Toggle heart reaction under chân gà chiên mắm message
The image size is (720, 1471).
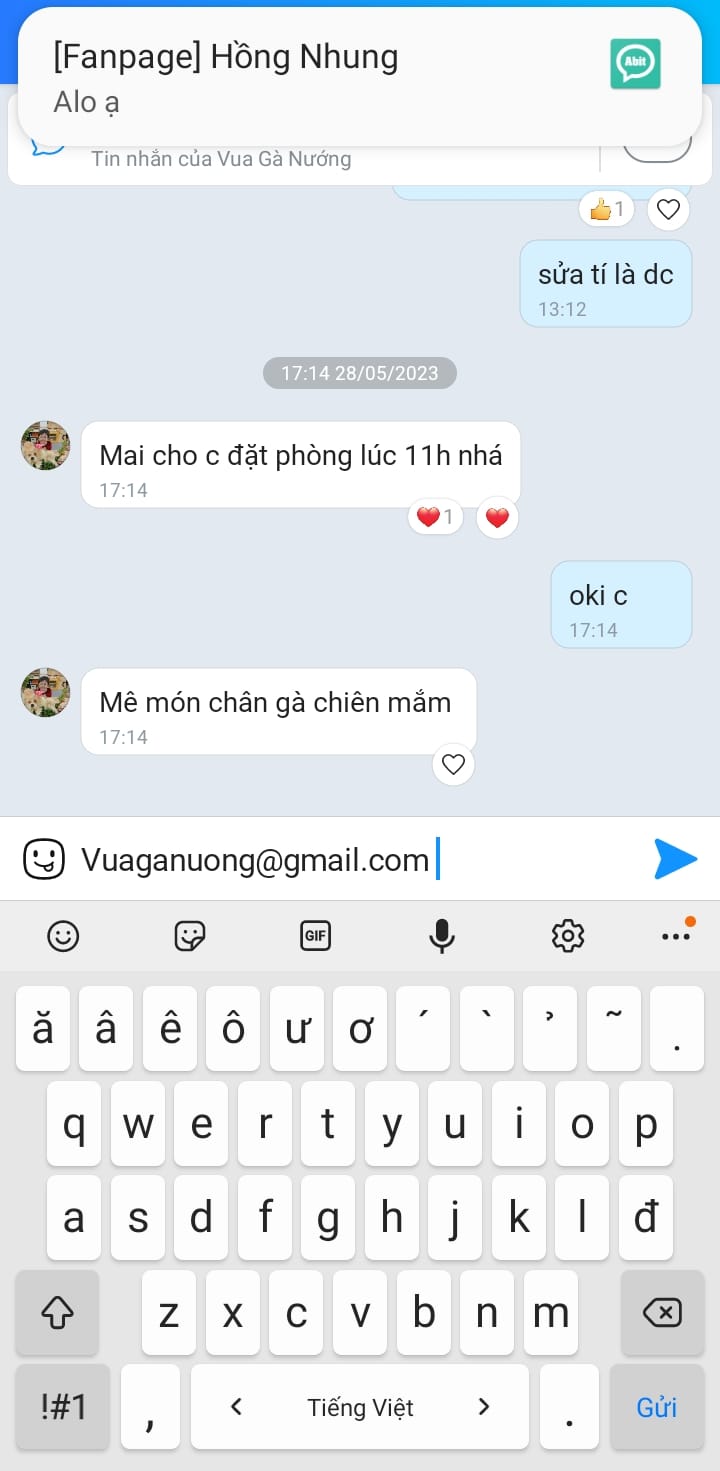453,764
